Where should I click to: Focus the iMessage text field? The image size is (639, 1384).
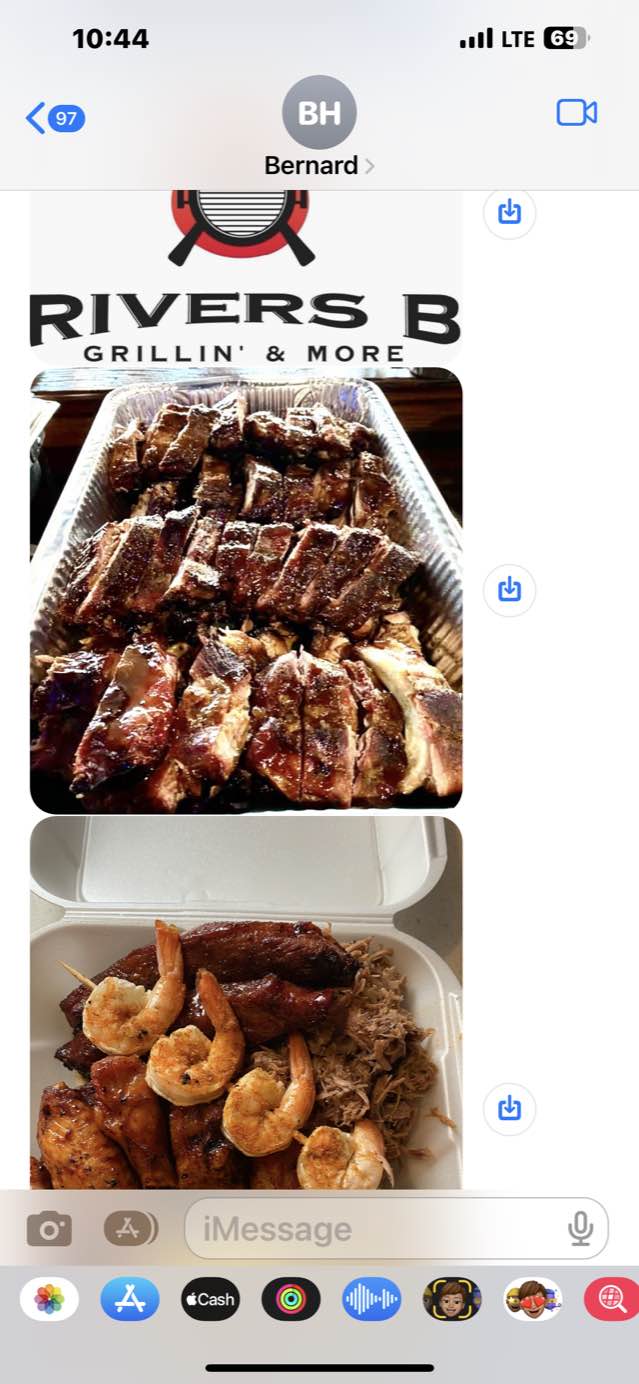pyautogui.click(x=380, y=1229)
